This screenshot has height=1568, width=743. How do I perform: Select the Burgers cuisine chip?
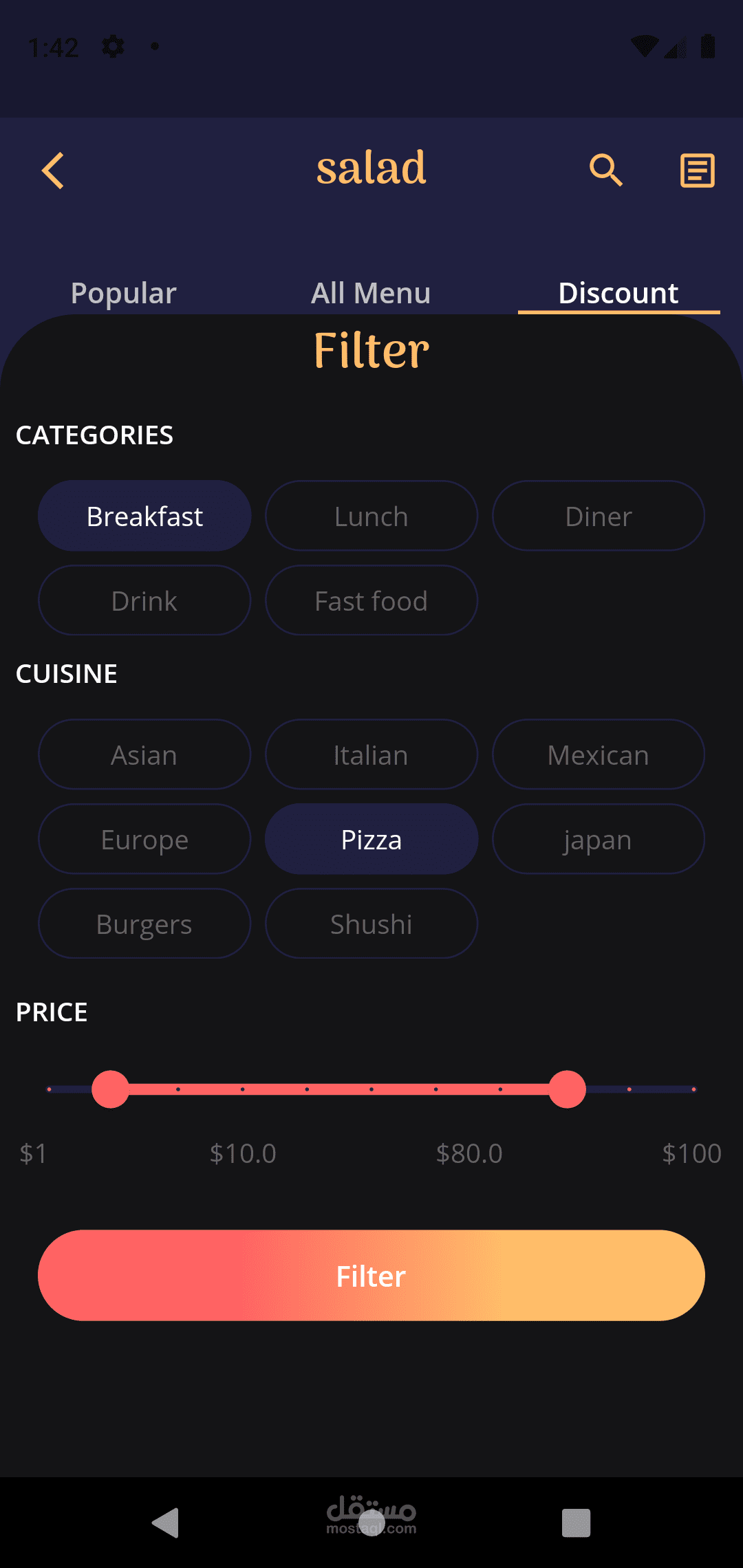(x=144, y=924)
